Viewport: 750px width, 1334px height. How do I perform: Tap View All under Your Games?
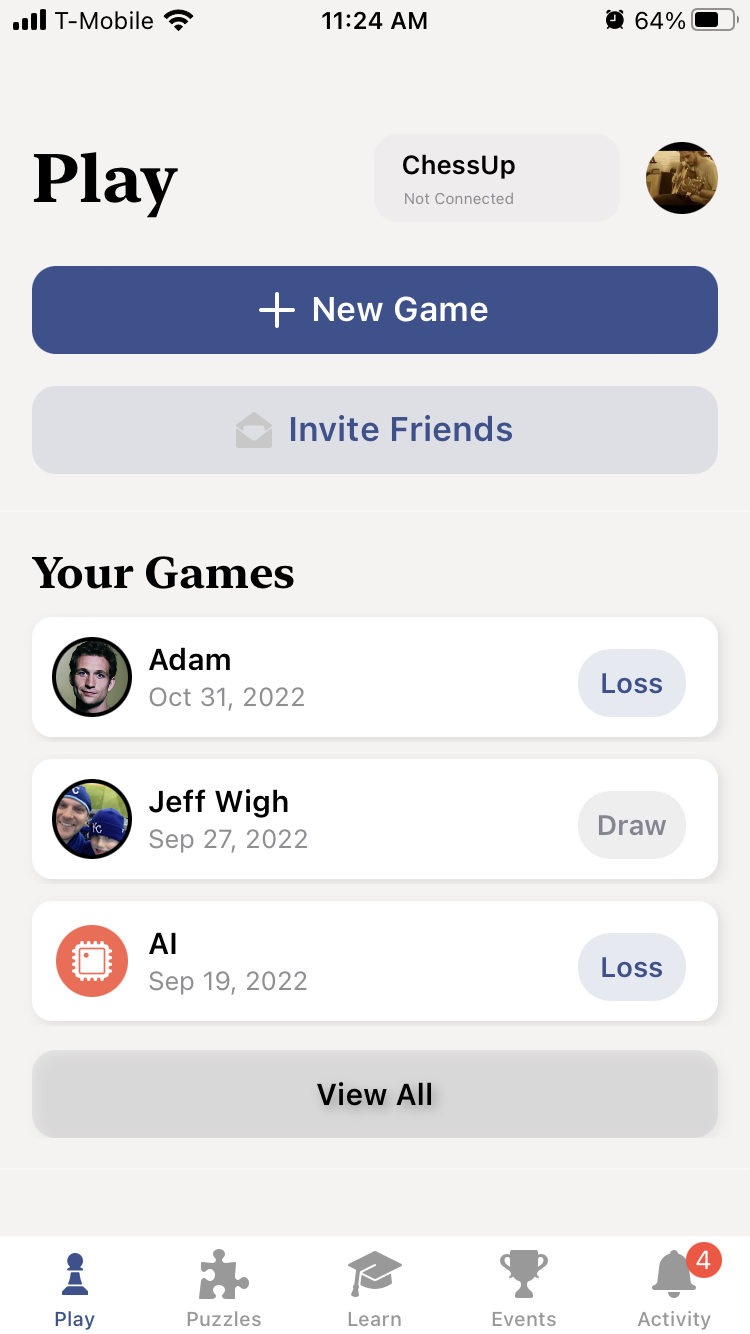point(375,1094)
